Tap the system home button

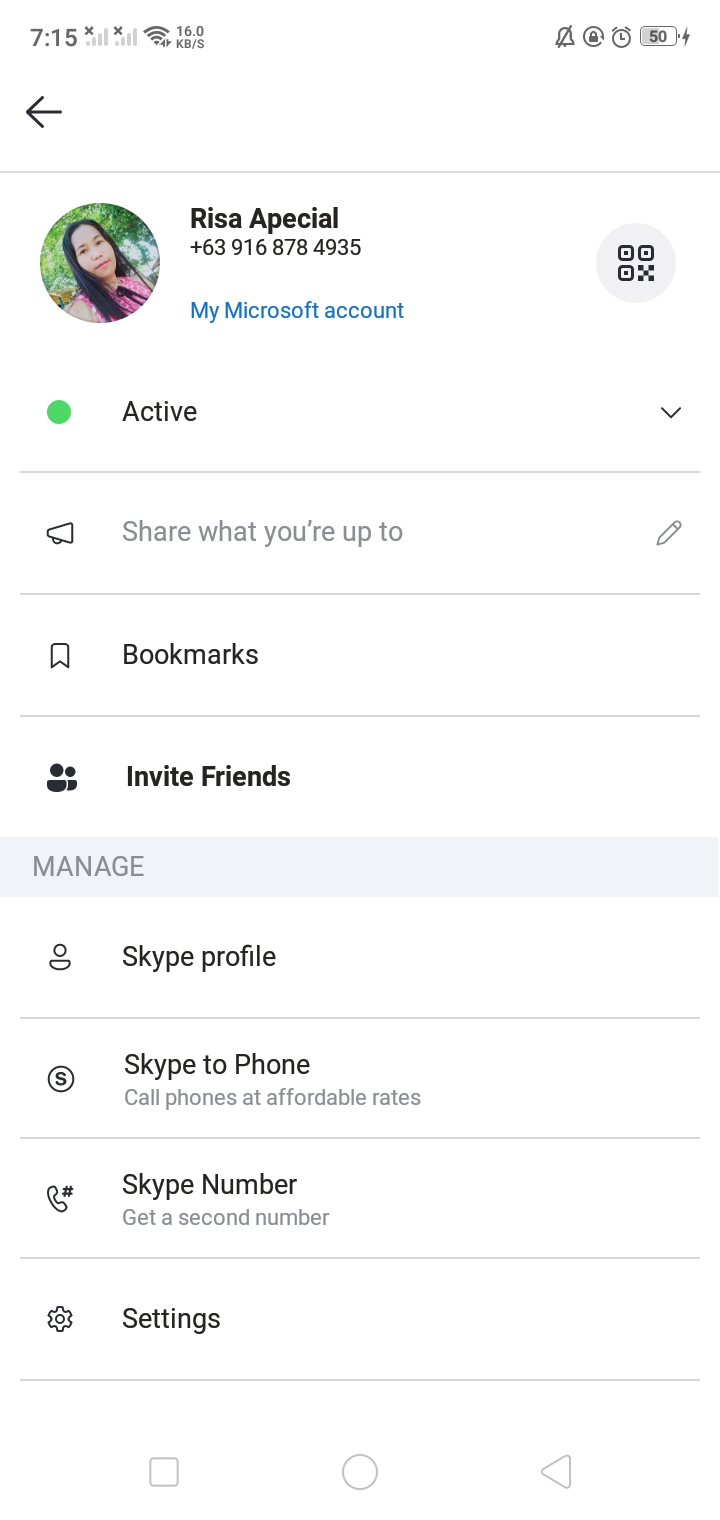point(360,1472)
